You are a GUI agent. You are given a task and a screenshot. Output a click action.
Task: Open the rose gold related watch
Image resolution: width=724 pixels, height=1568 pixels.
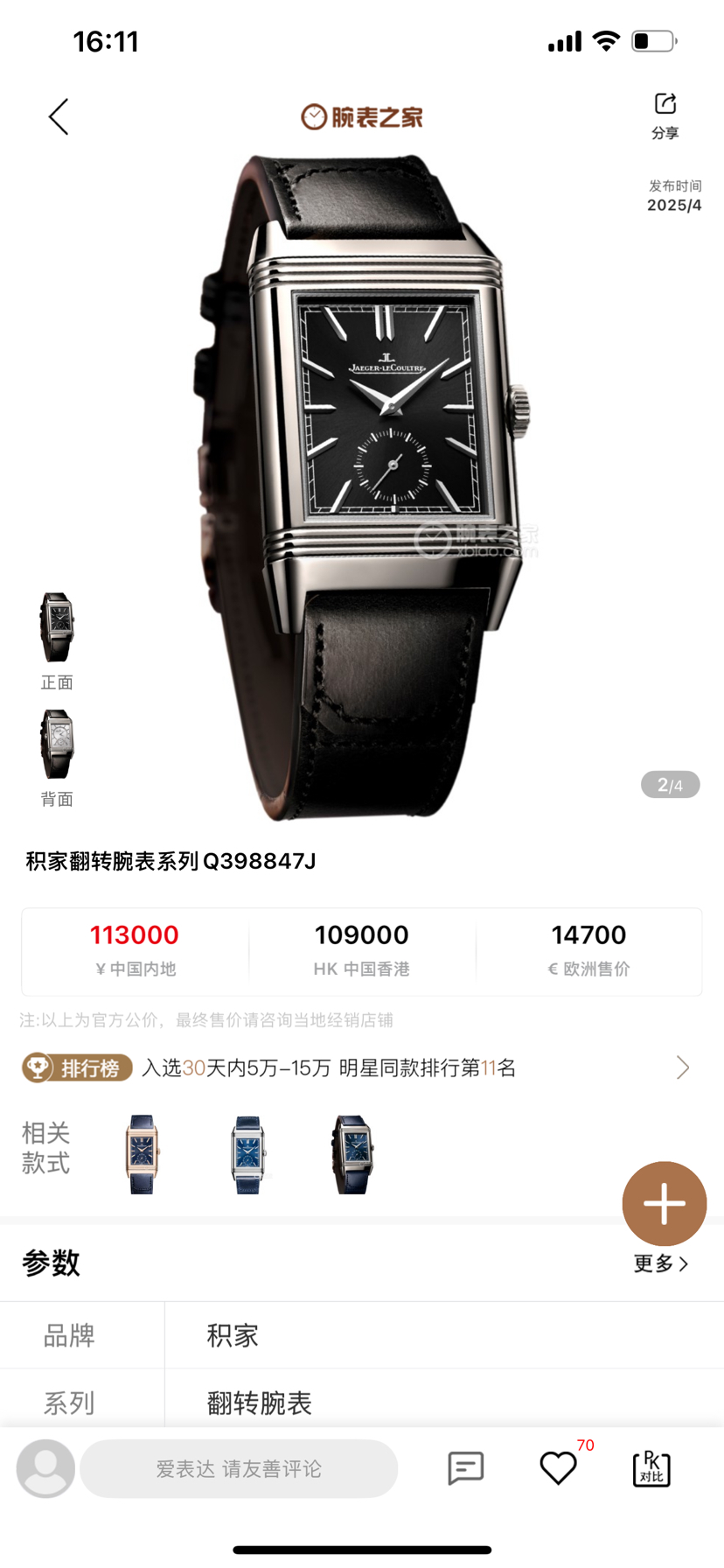click(143, 1154)
